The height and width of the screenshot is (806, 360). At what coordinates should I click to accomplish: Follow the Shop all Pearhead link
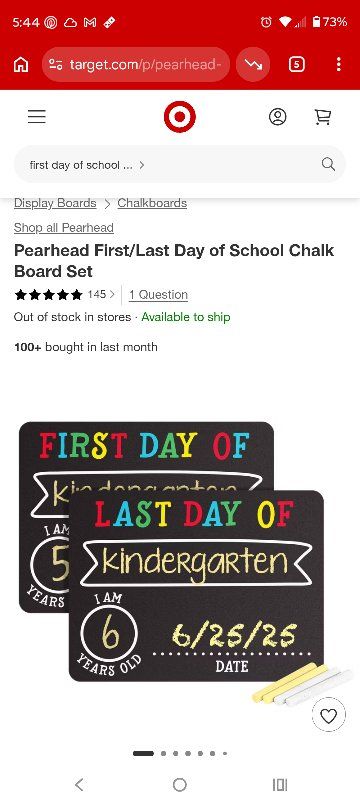coord(64,228)
